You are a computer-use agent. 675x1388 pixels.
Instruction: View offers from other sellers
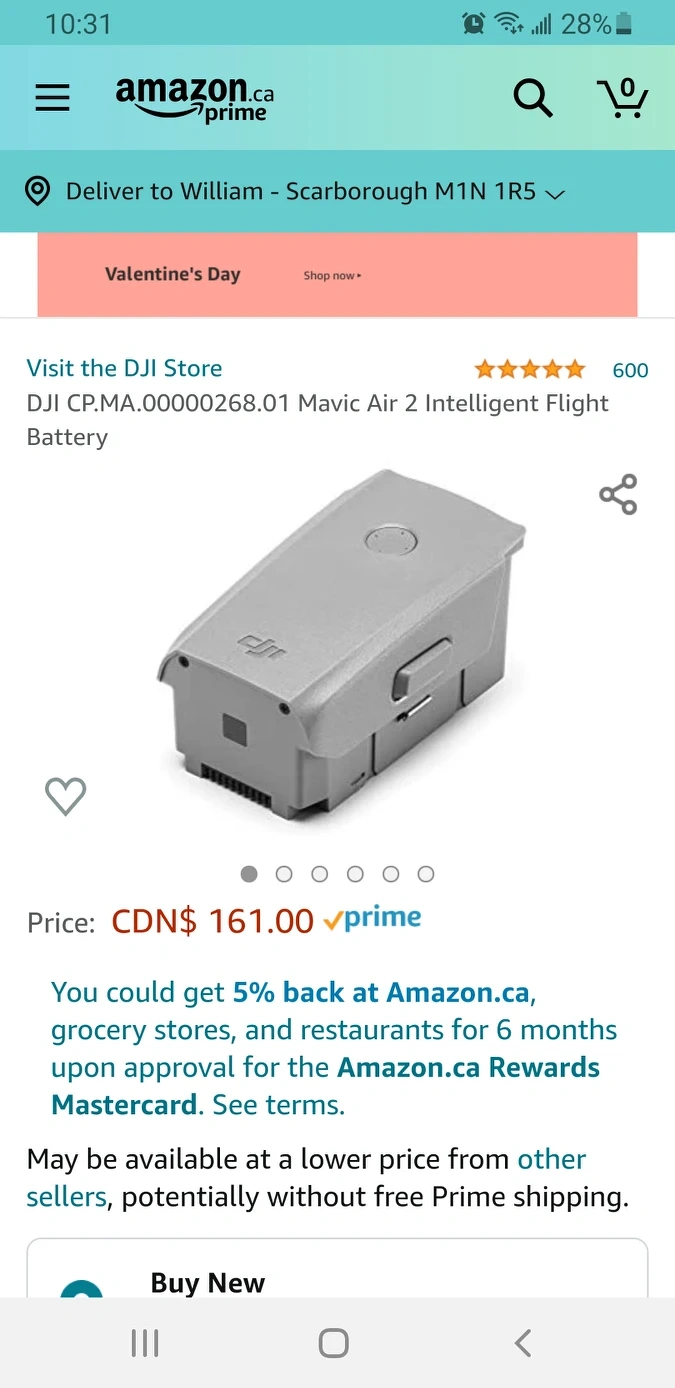point(306,1178)
